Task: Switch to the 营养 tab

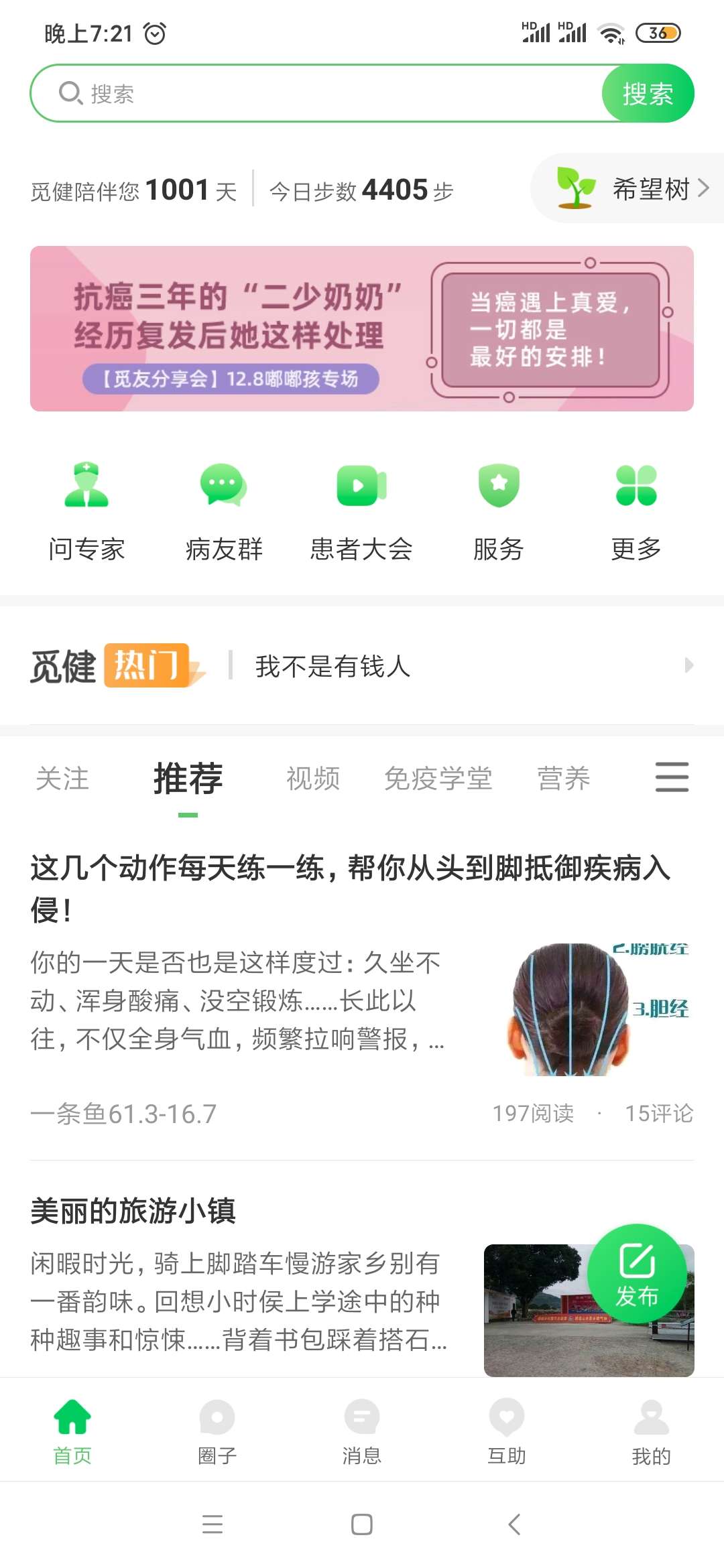Action: click(564, 779)
